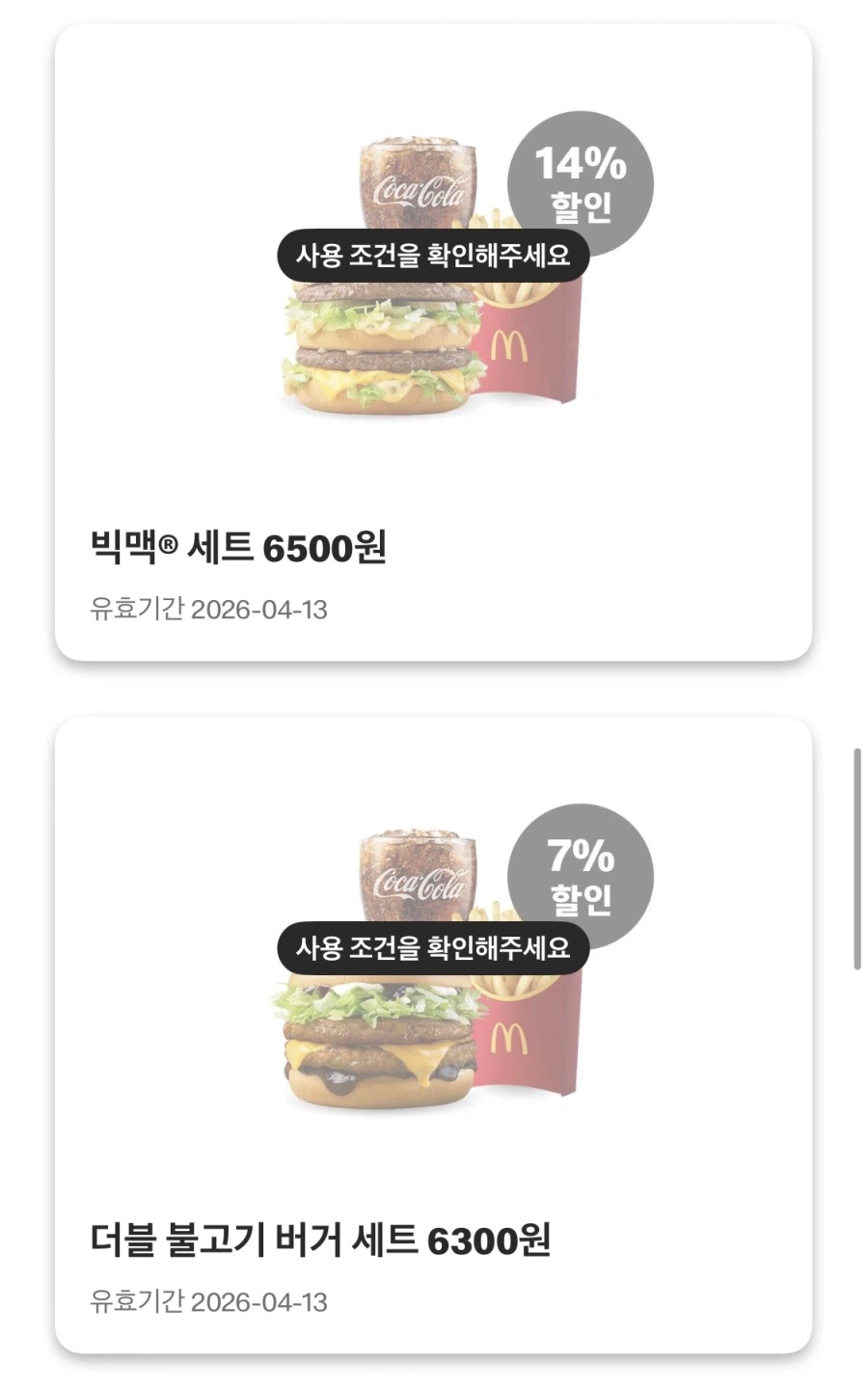
Task: Click the 7% 할인 discount badge
Action: (x=580, y=876)
